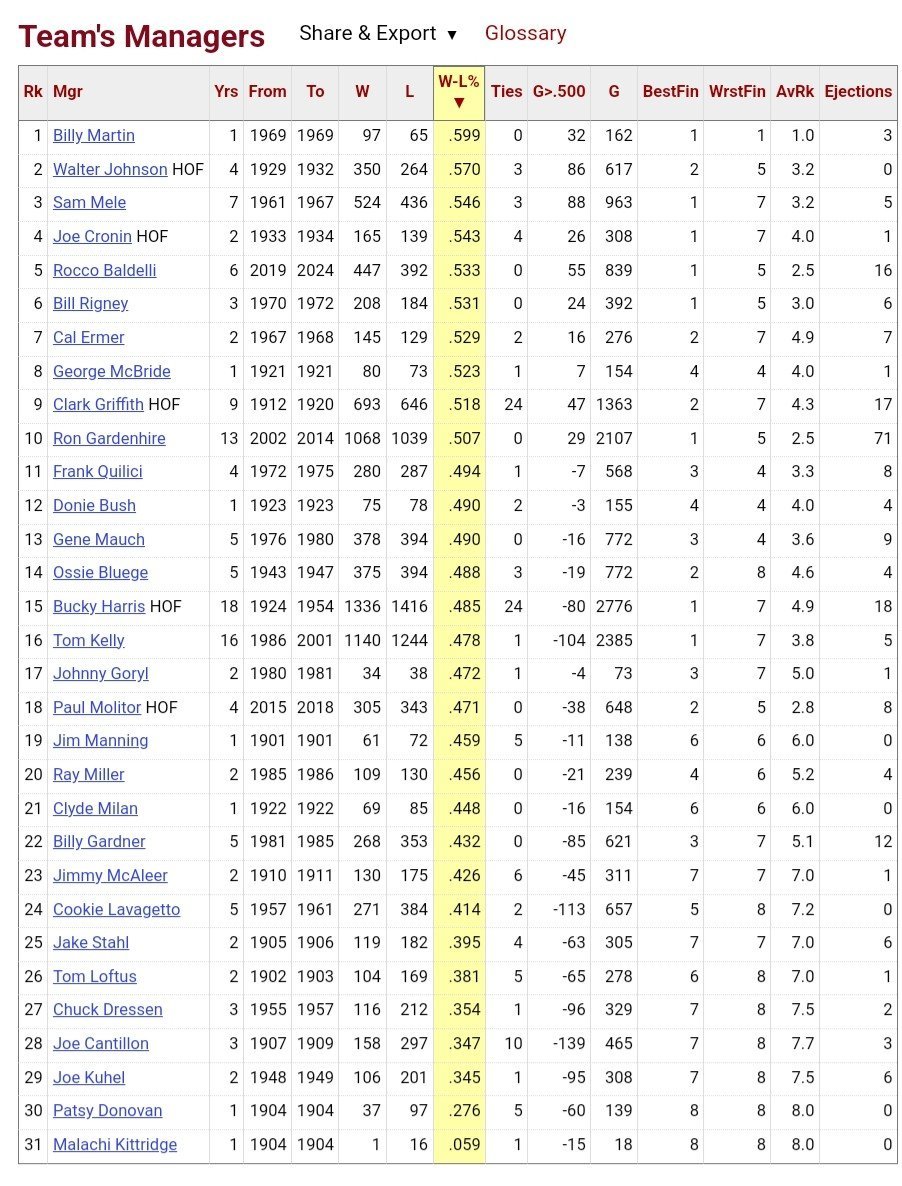This screenshot has height=1186, width=902.
Task: Expand the Share & Export dropdown
Action: (378, 34)
